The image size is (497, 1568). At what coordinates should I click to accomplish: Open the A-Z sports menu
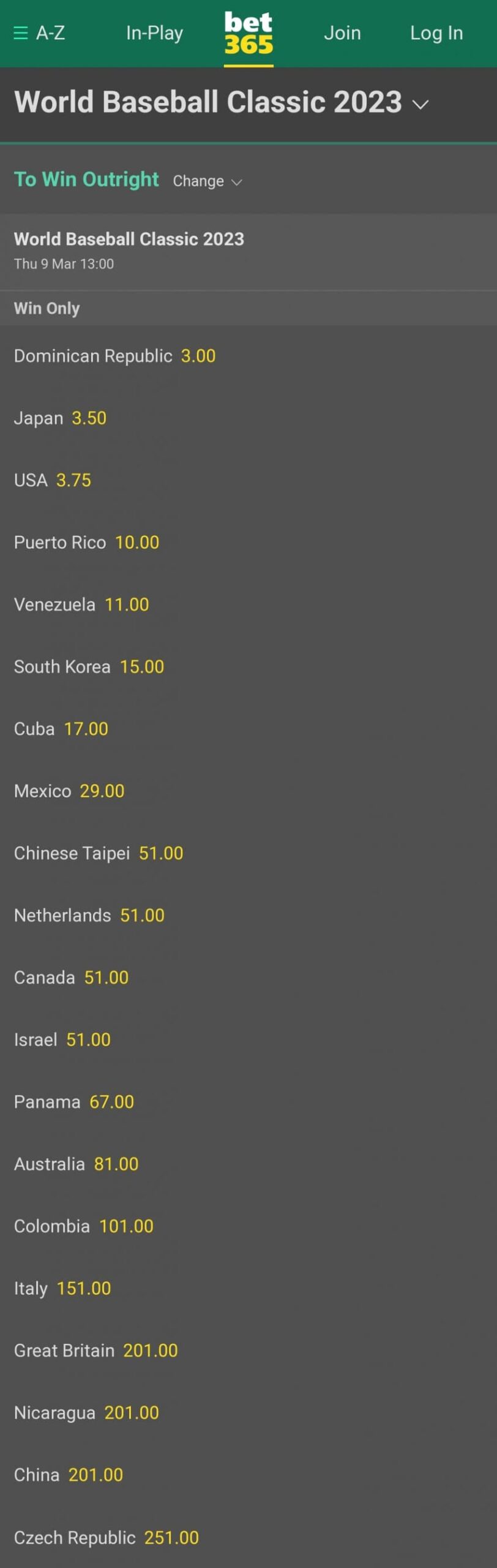[x=39, y=33]
